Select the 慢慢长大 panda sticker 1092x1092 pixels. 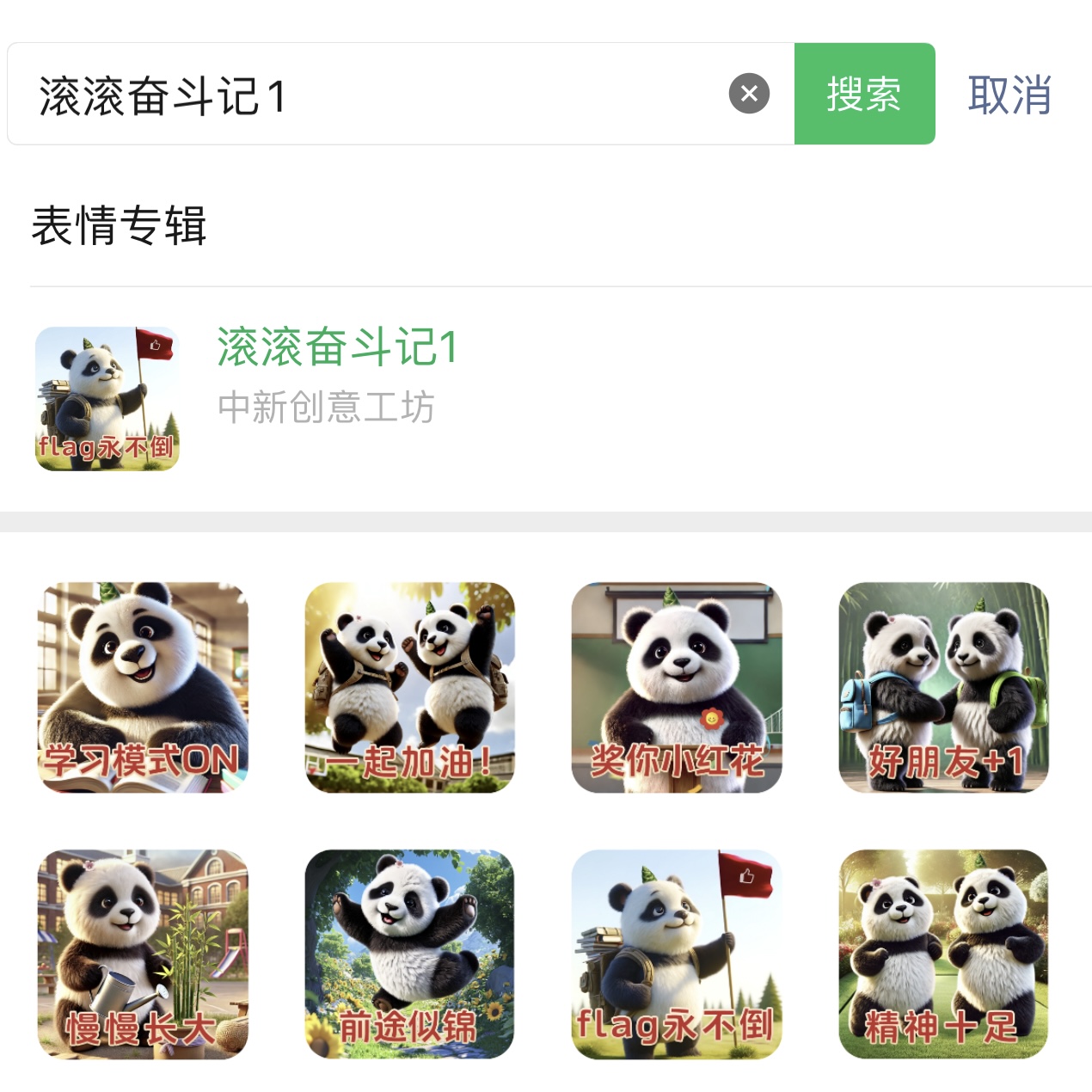point(143,954)
